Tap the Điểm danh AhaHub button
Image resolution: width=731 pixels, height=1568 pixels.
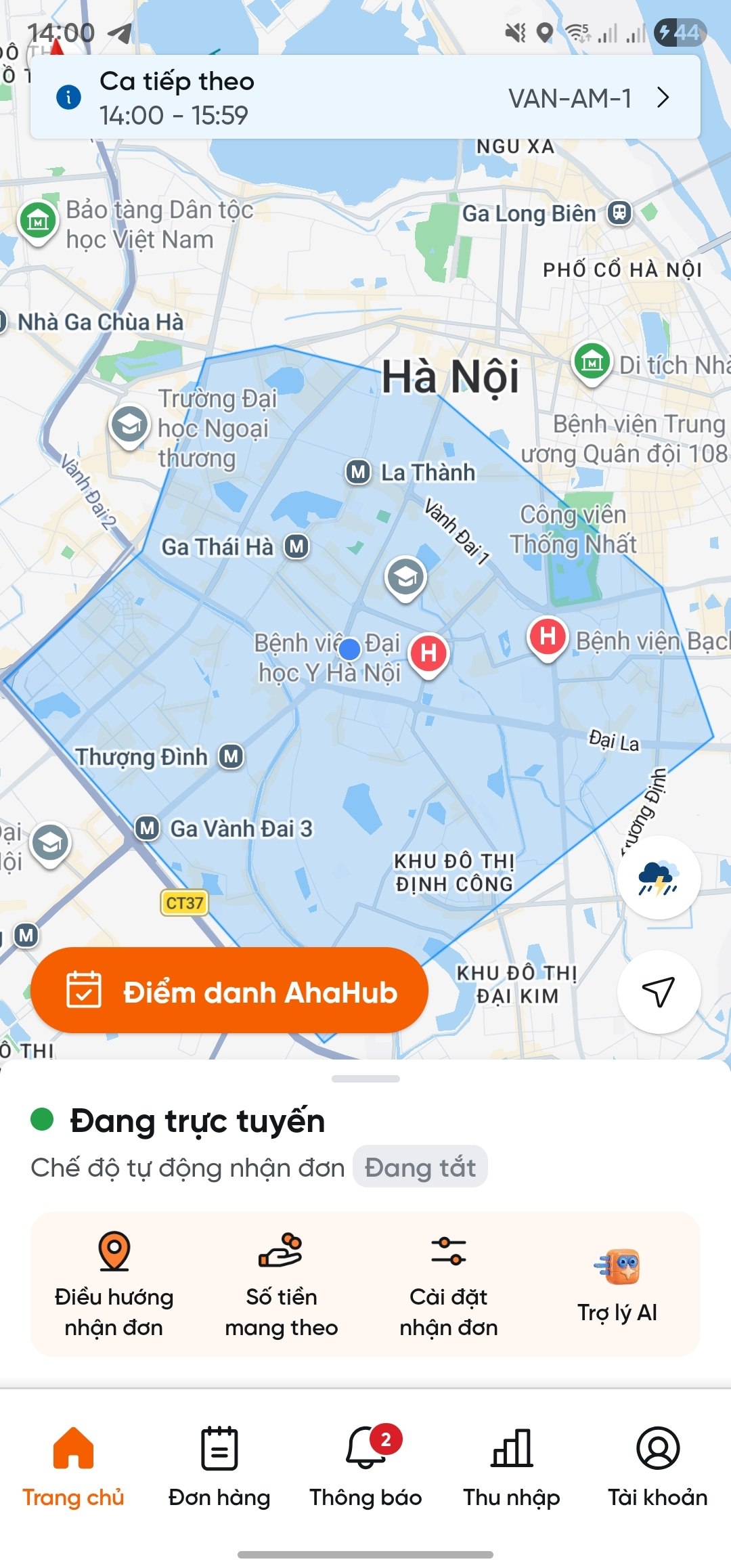pyautogui.click(x=229, y=990)
